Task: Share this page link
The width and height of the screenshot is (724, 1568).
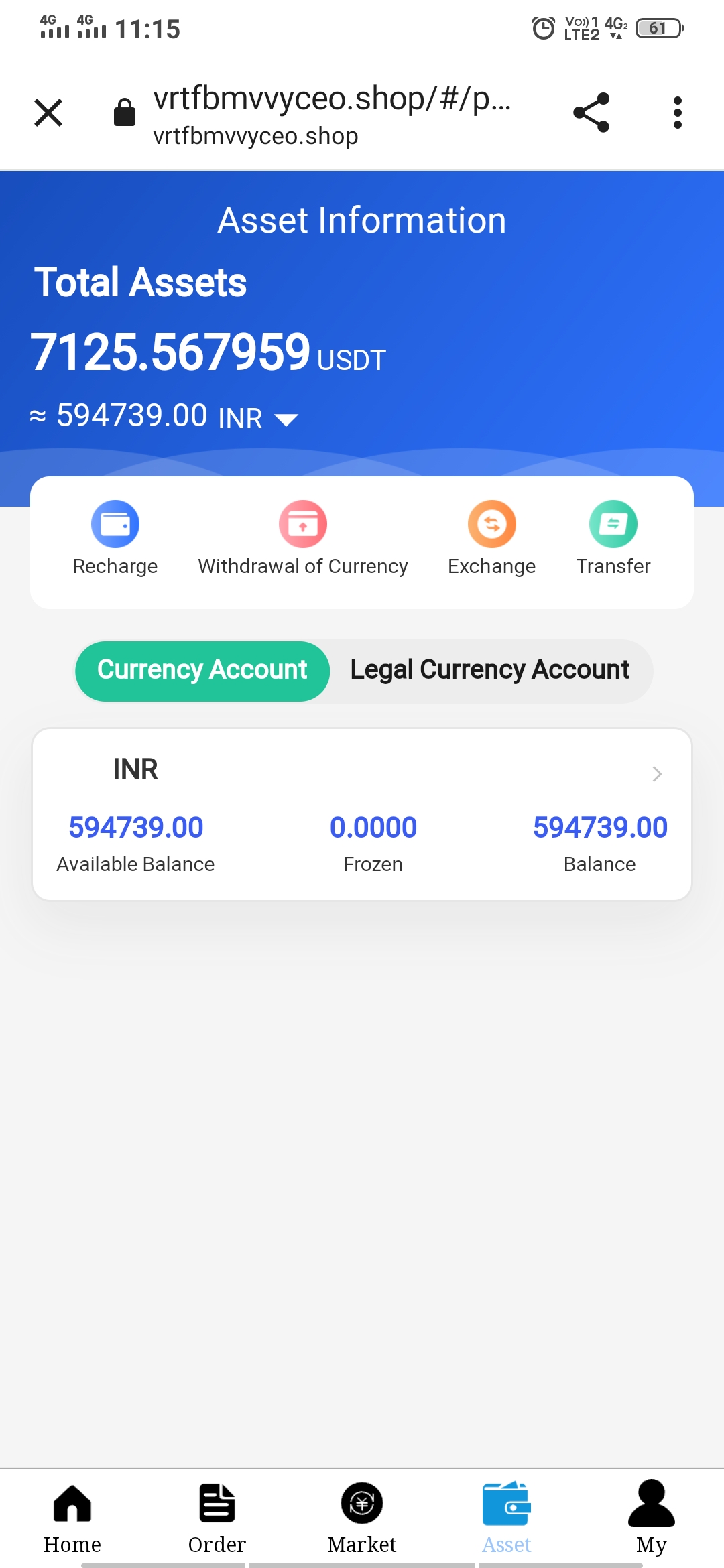Action: coord(591,113)
